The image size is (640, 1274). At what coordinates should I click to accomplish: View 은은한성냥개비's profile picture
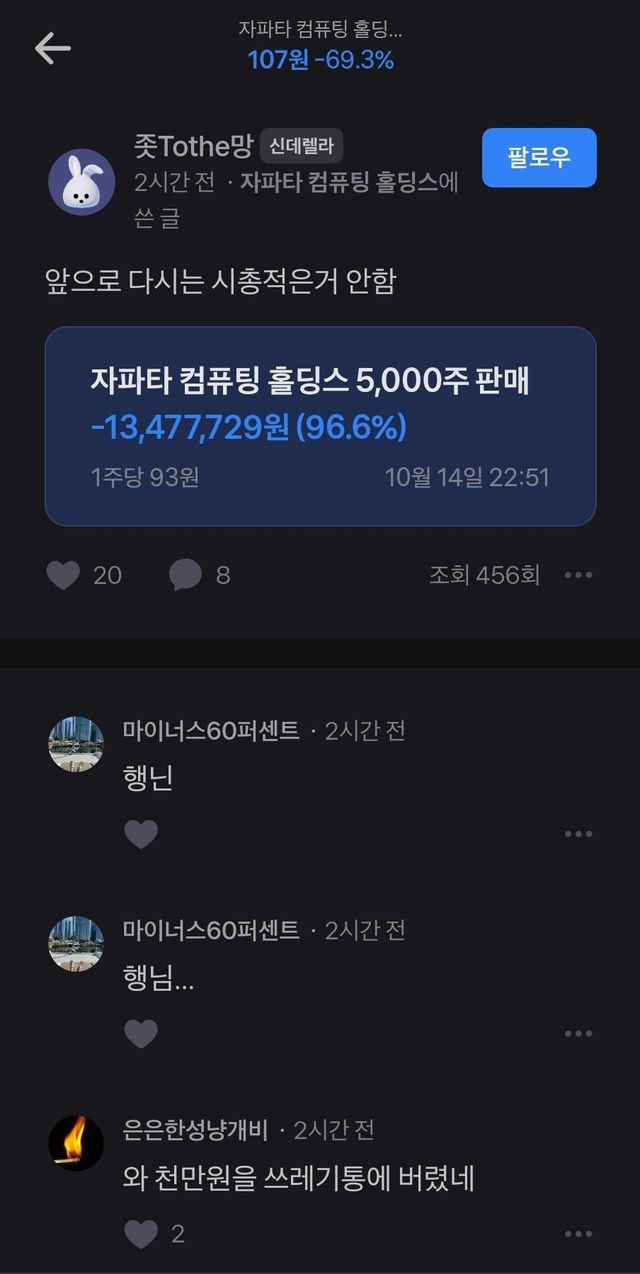pos(76,1144)
